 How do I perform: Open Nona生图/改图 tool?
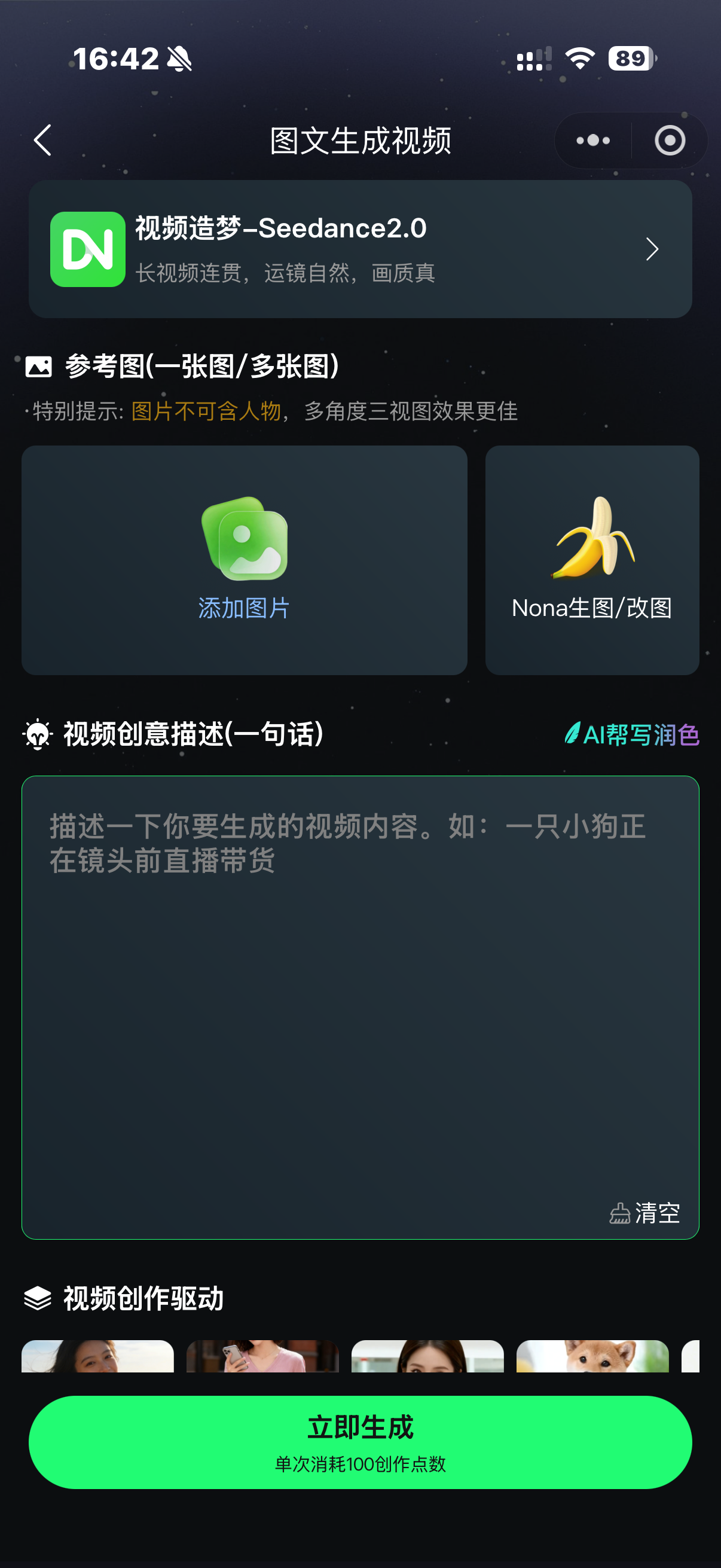click(x=591, y=559)
